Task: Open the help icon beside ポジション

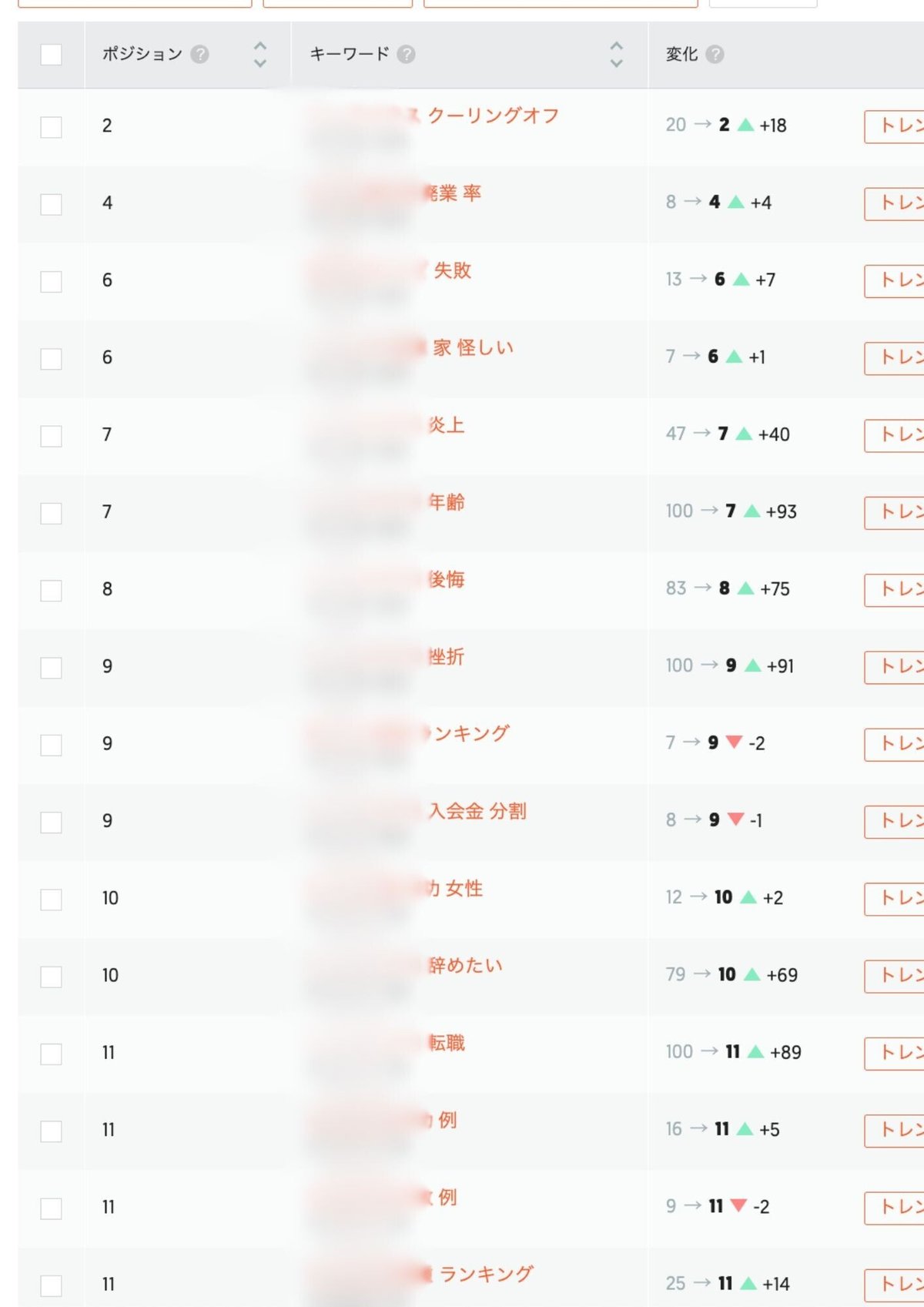Action: click(199, 55)
